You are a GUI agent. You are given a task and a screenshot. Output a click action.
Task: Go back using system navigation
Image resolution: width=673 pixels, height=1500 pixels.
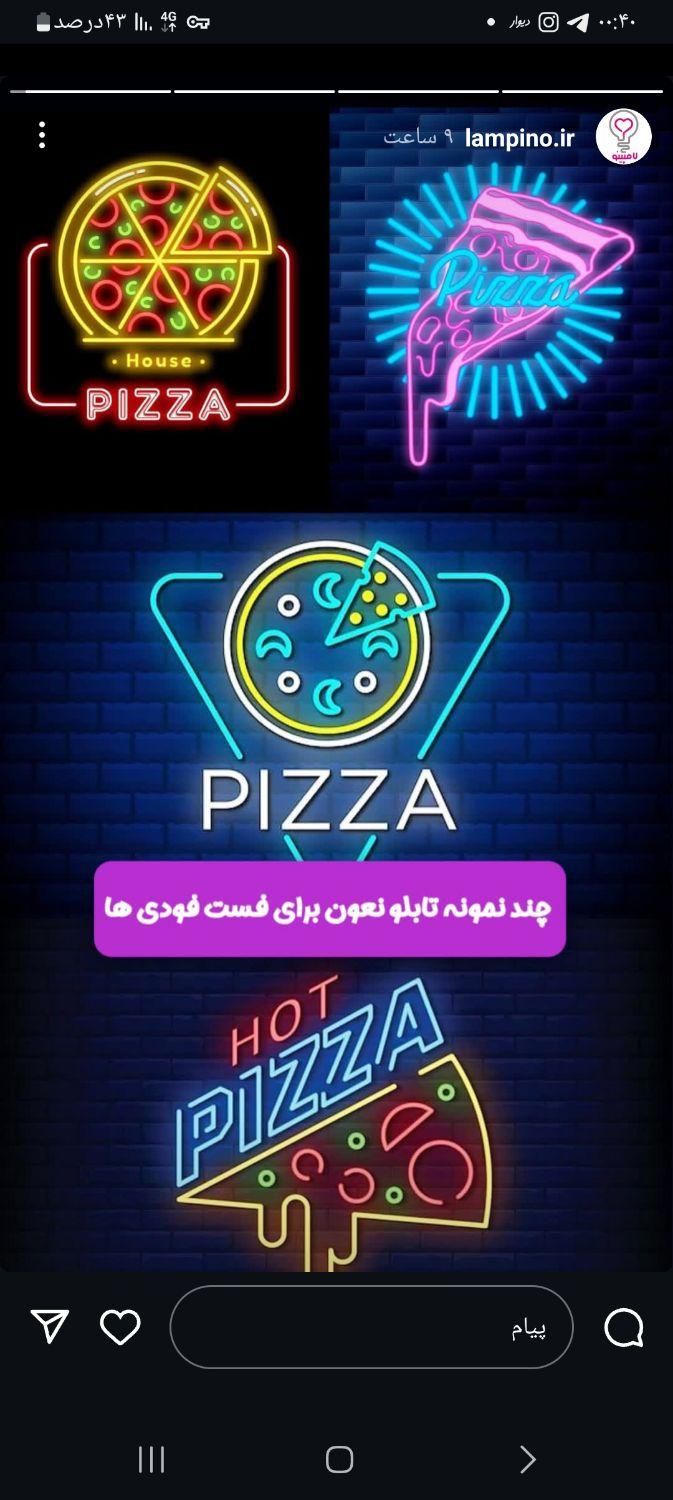pyautogui.click(x=527, y=1460)
